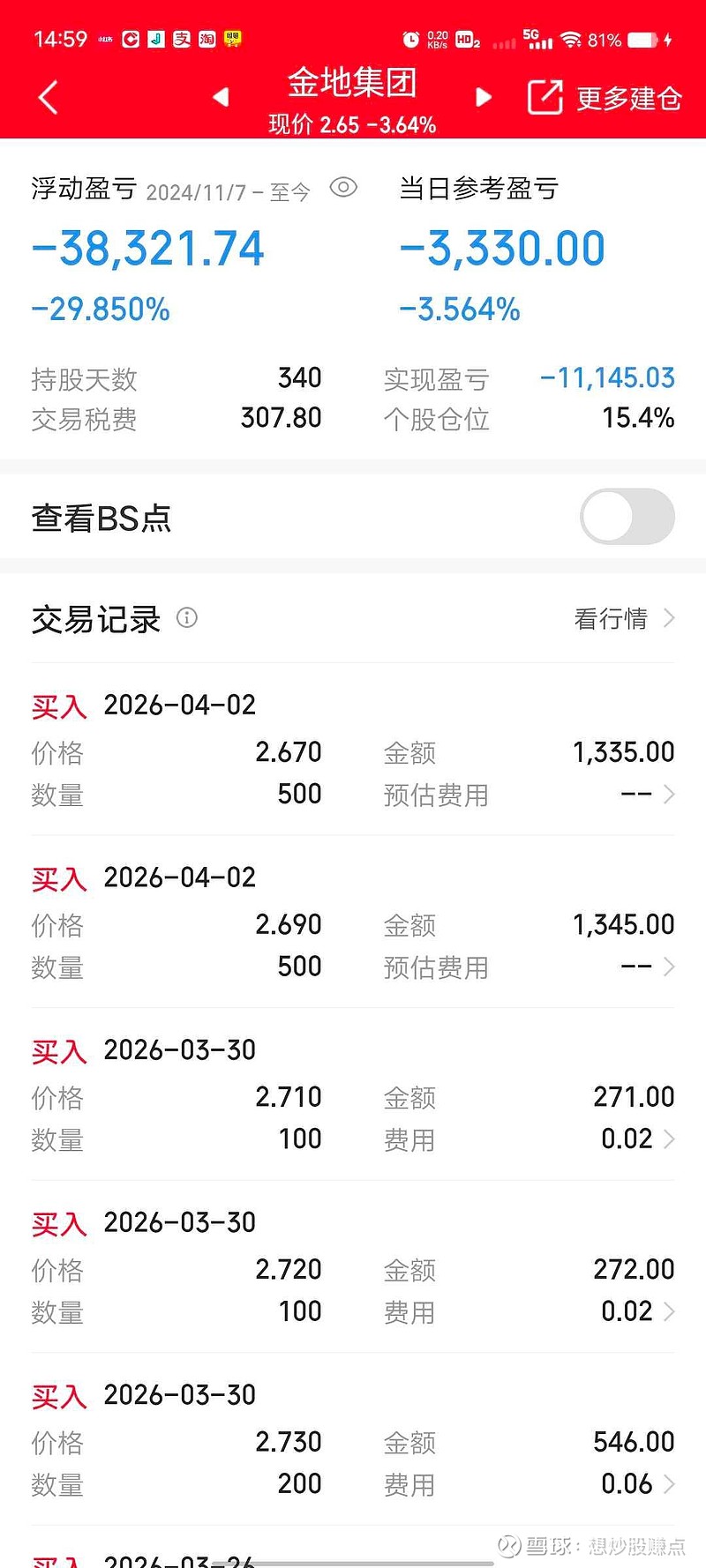Go back from the 金地集团 position page
Screen dimensions: 706x1568
[49, 97]
